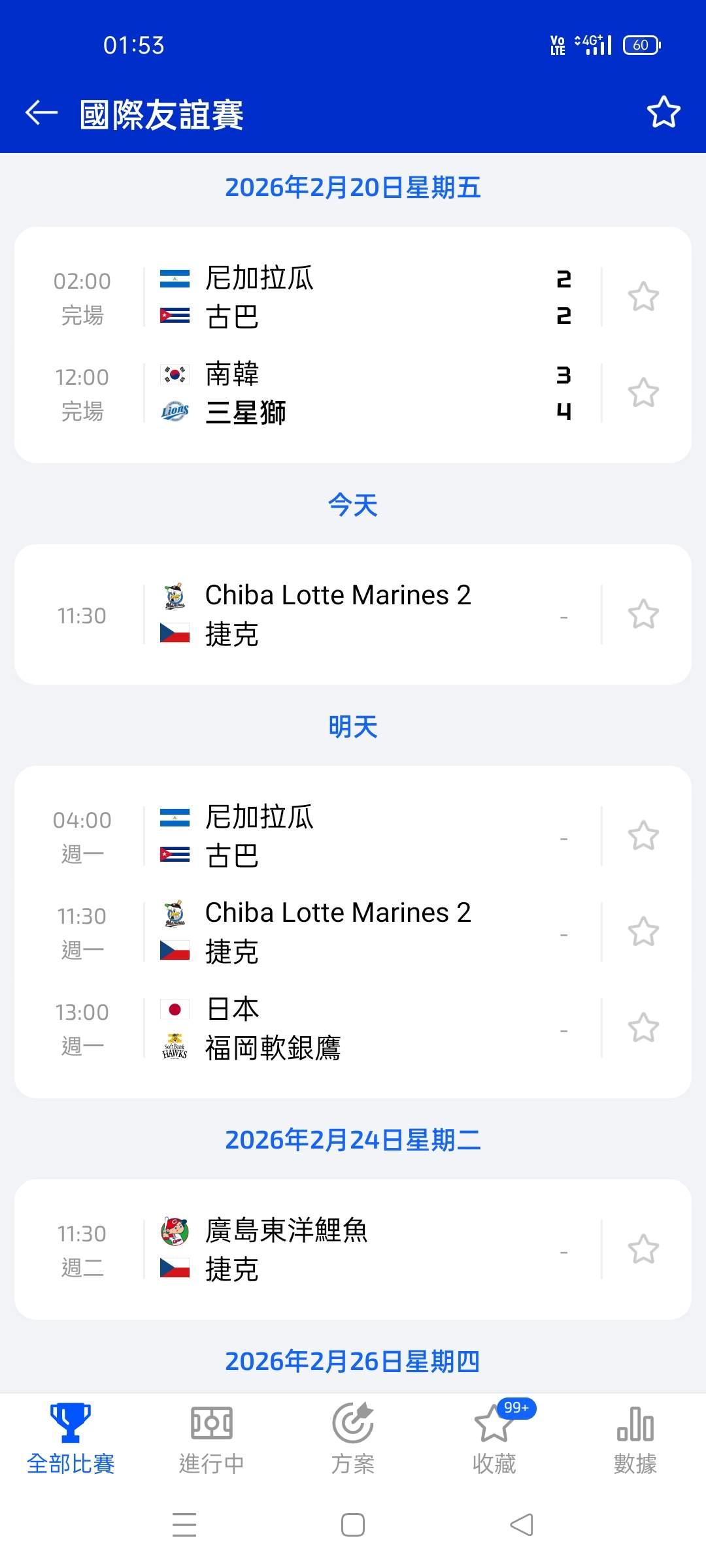Star the 廣島東洋鯉魚 vs 捷克 match

coord(643,1249)
